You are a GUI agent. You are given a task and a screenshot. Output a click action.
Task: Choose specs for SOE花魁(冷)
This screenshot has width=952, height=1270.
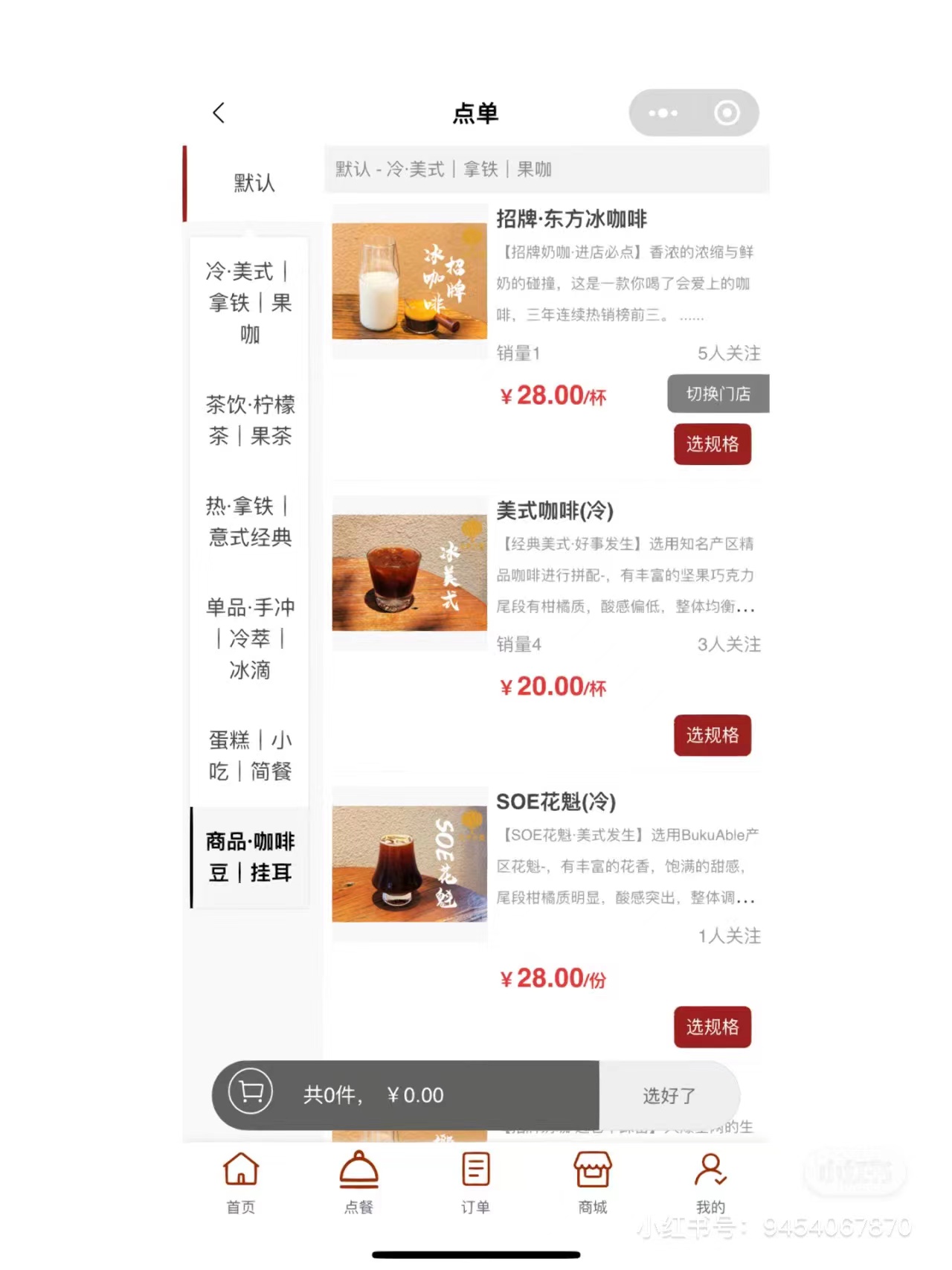click(712, 1027)
